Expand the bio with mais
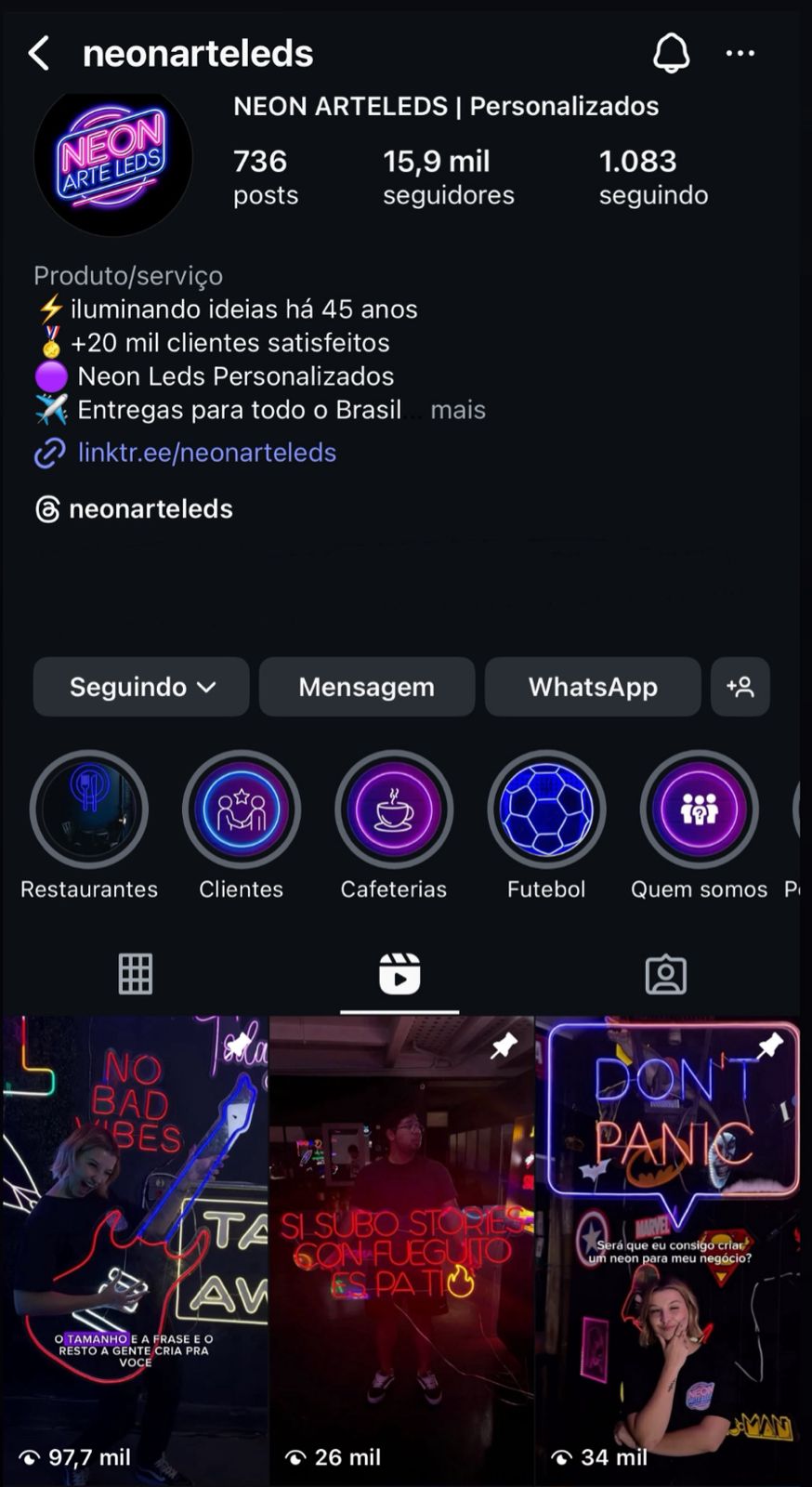 (457, 410)
